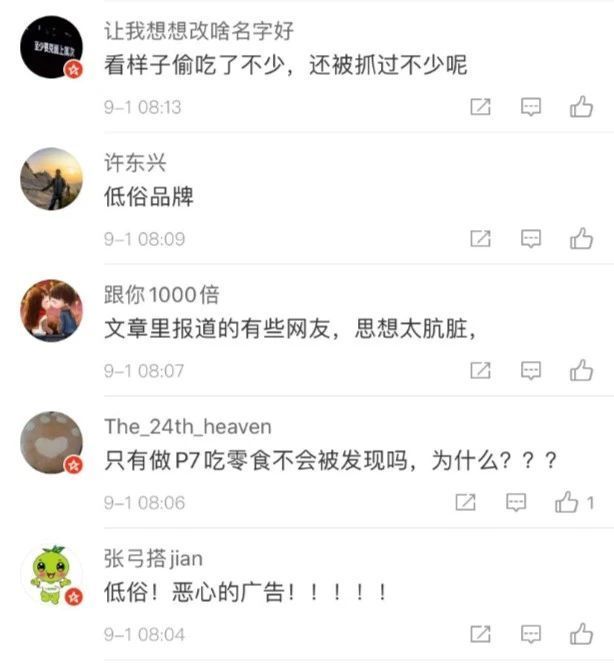Open 许东兴's profile avatar
614x666 pixels.
point(51,179)
